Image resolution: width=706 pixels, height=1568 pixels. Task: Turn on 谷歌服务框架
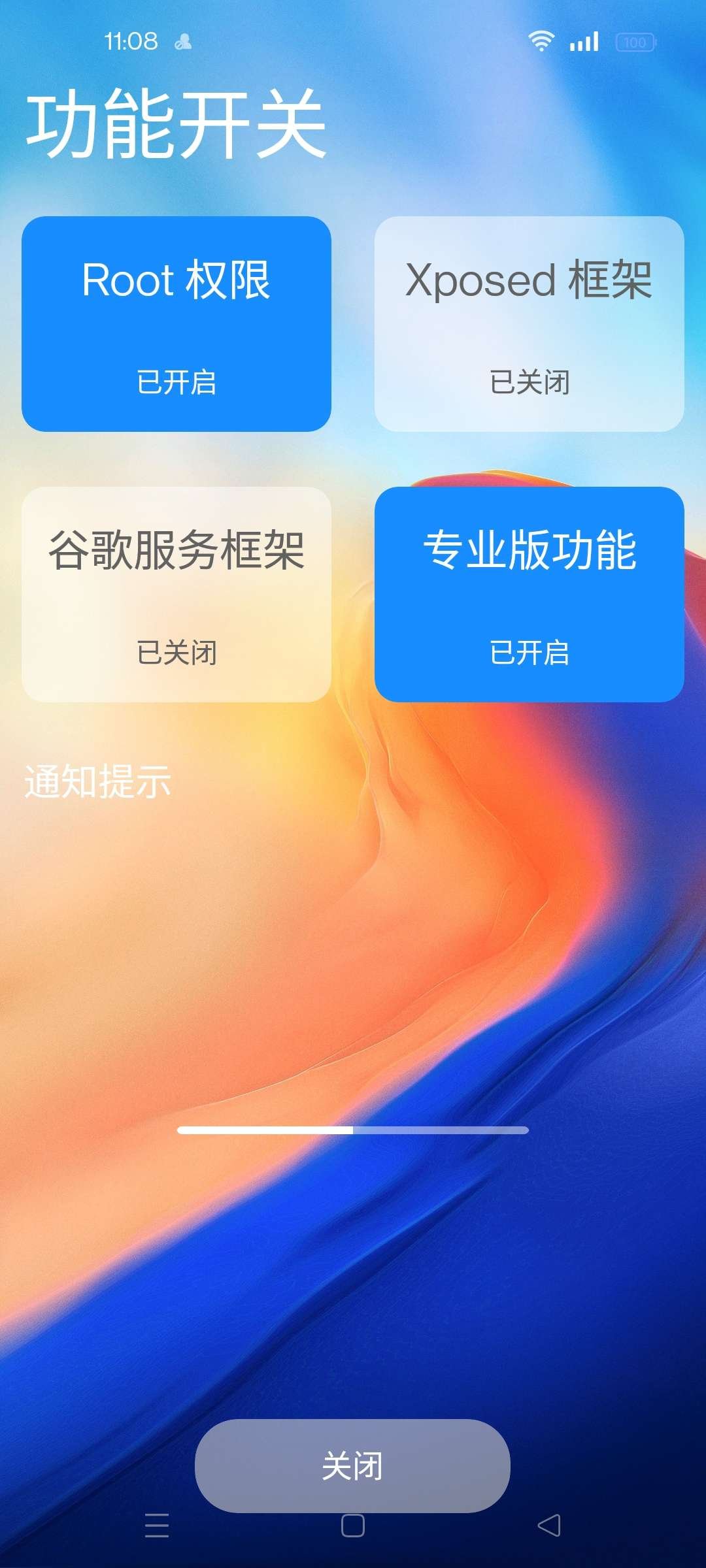coord(178,592)
